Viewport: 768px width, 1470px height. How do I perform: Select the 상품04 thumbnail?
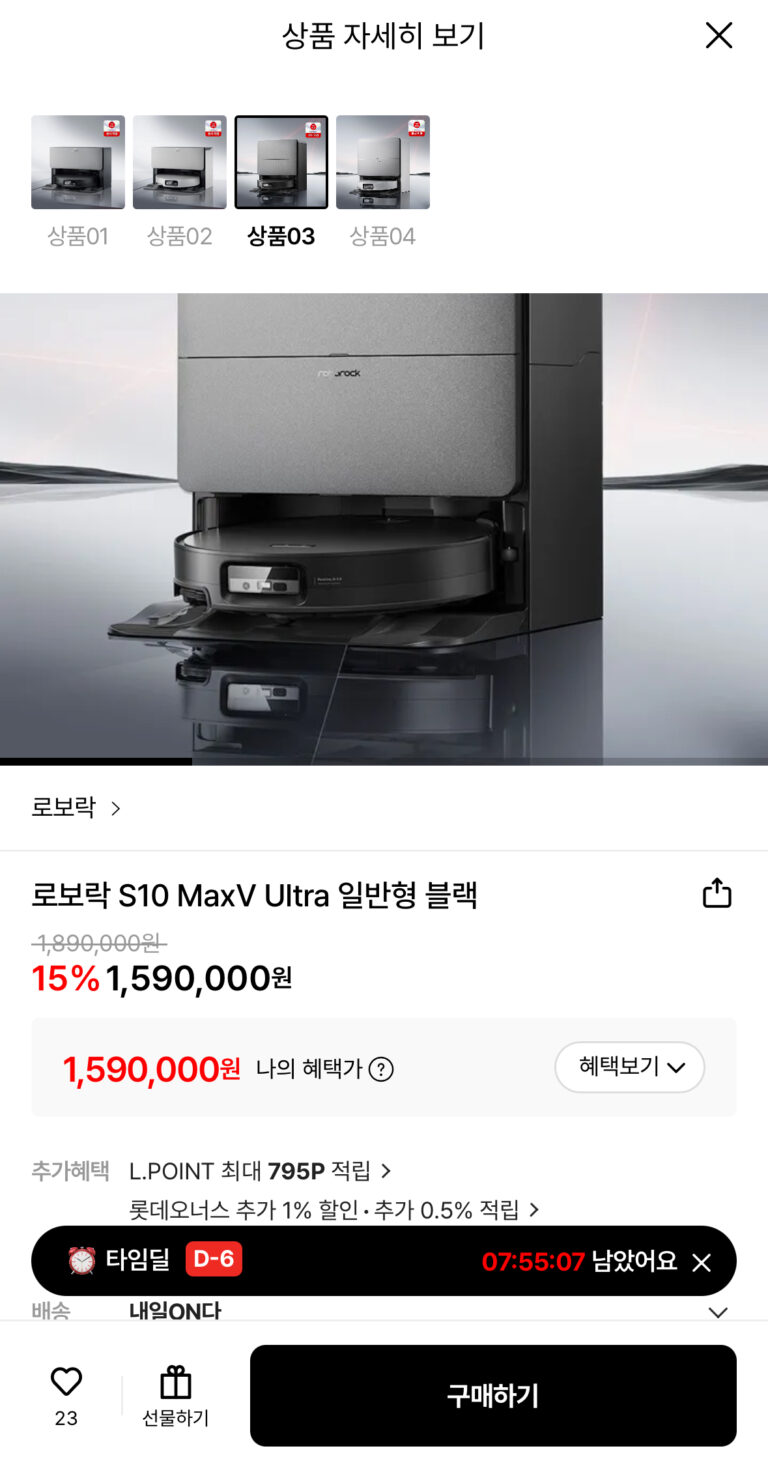(x=383, y=162)
